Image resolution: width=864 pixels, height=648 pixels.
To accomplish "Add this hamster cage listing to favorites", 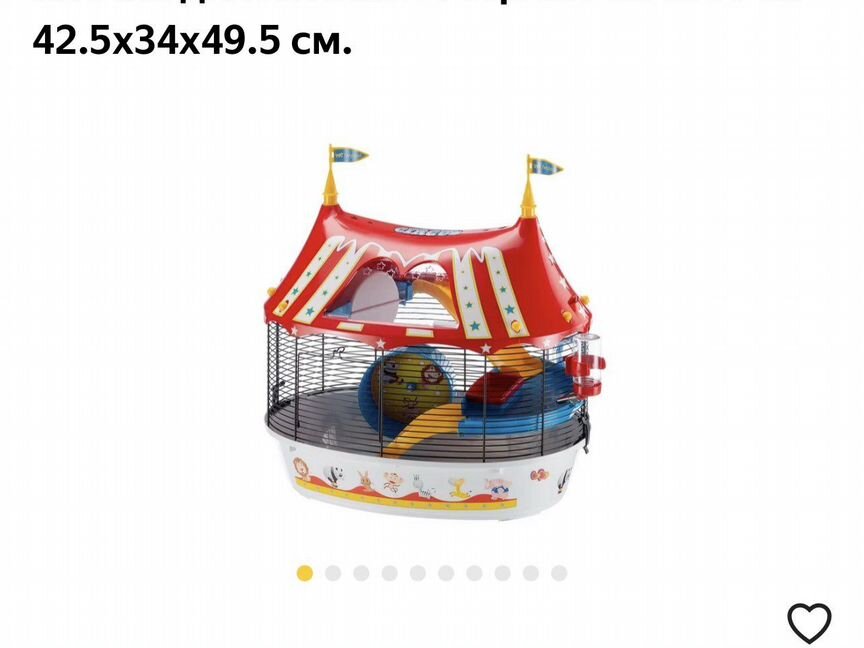I will tap(809, 623).
